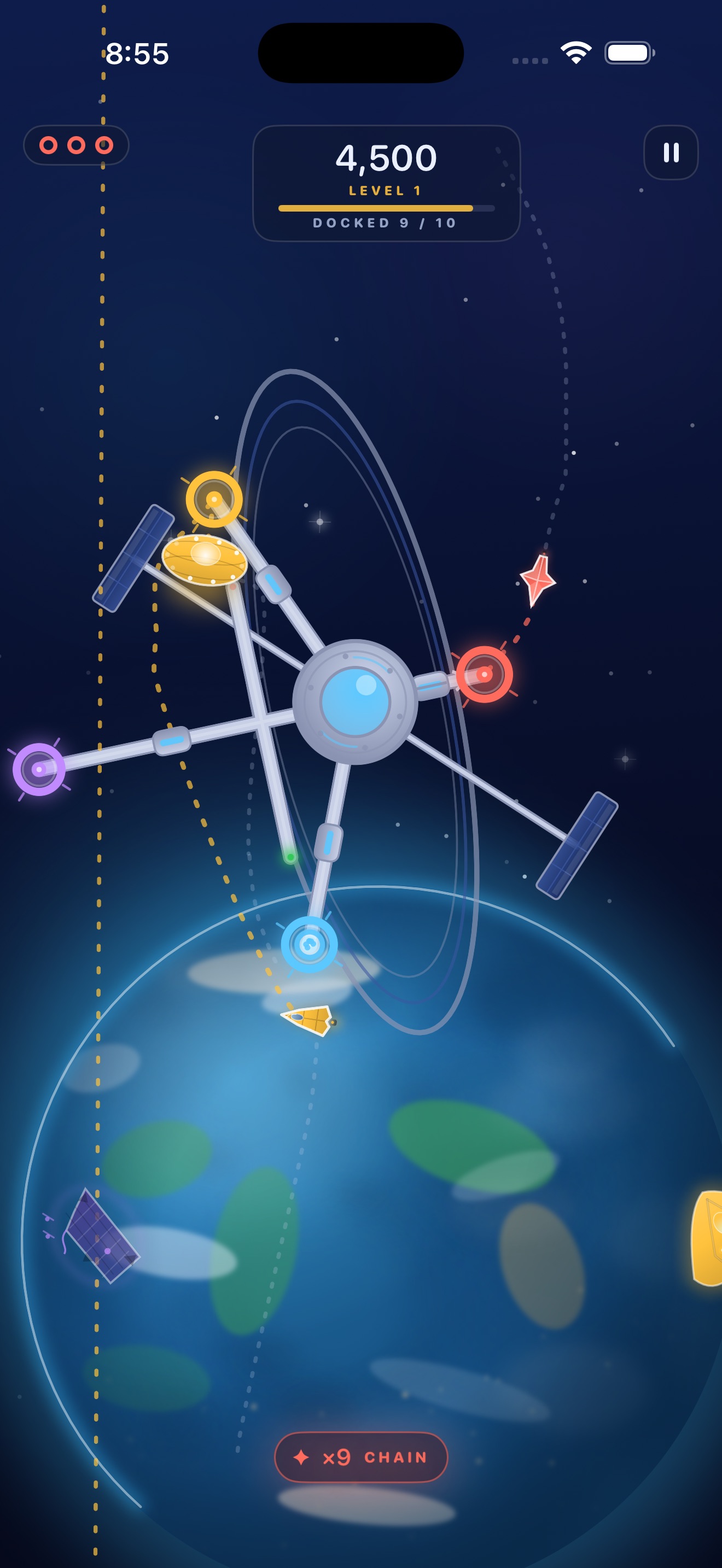The height and width of the screenshot is (1568, 722).
Task: Select the purple docking port
Action: 39,769
